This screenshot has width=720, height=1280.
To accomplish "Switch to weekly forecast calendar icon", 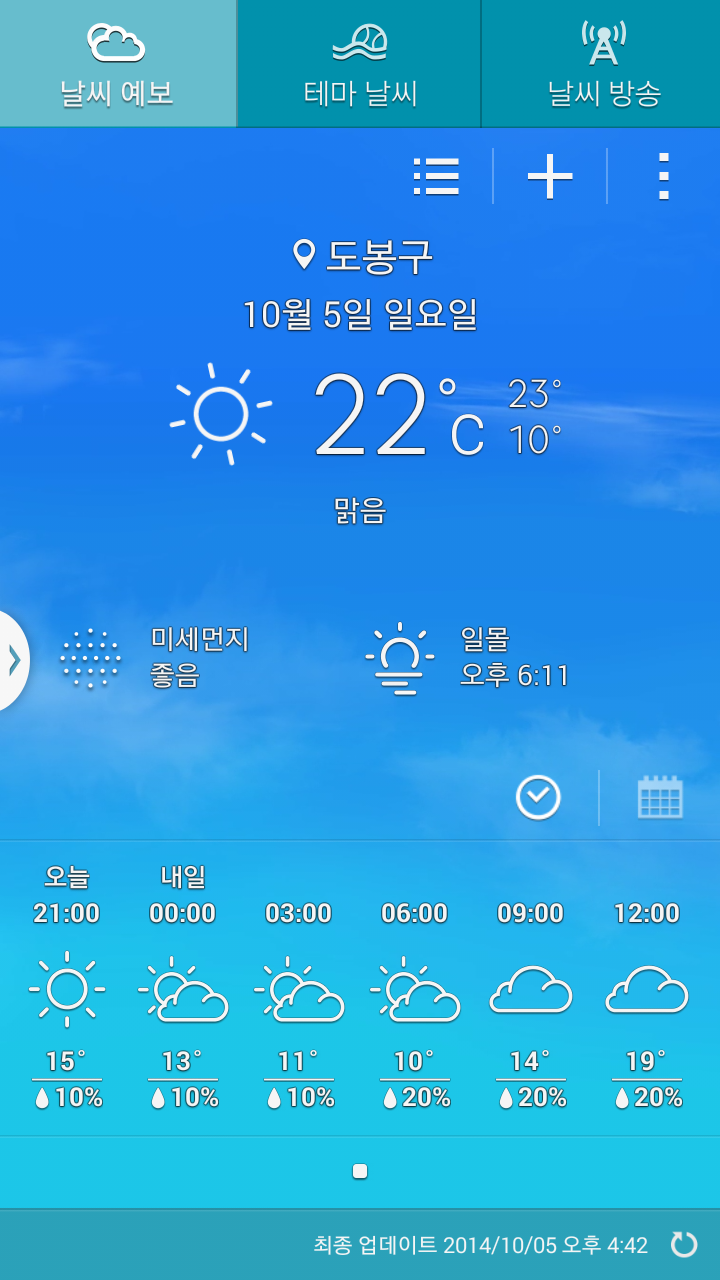I will pos(660,797).
